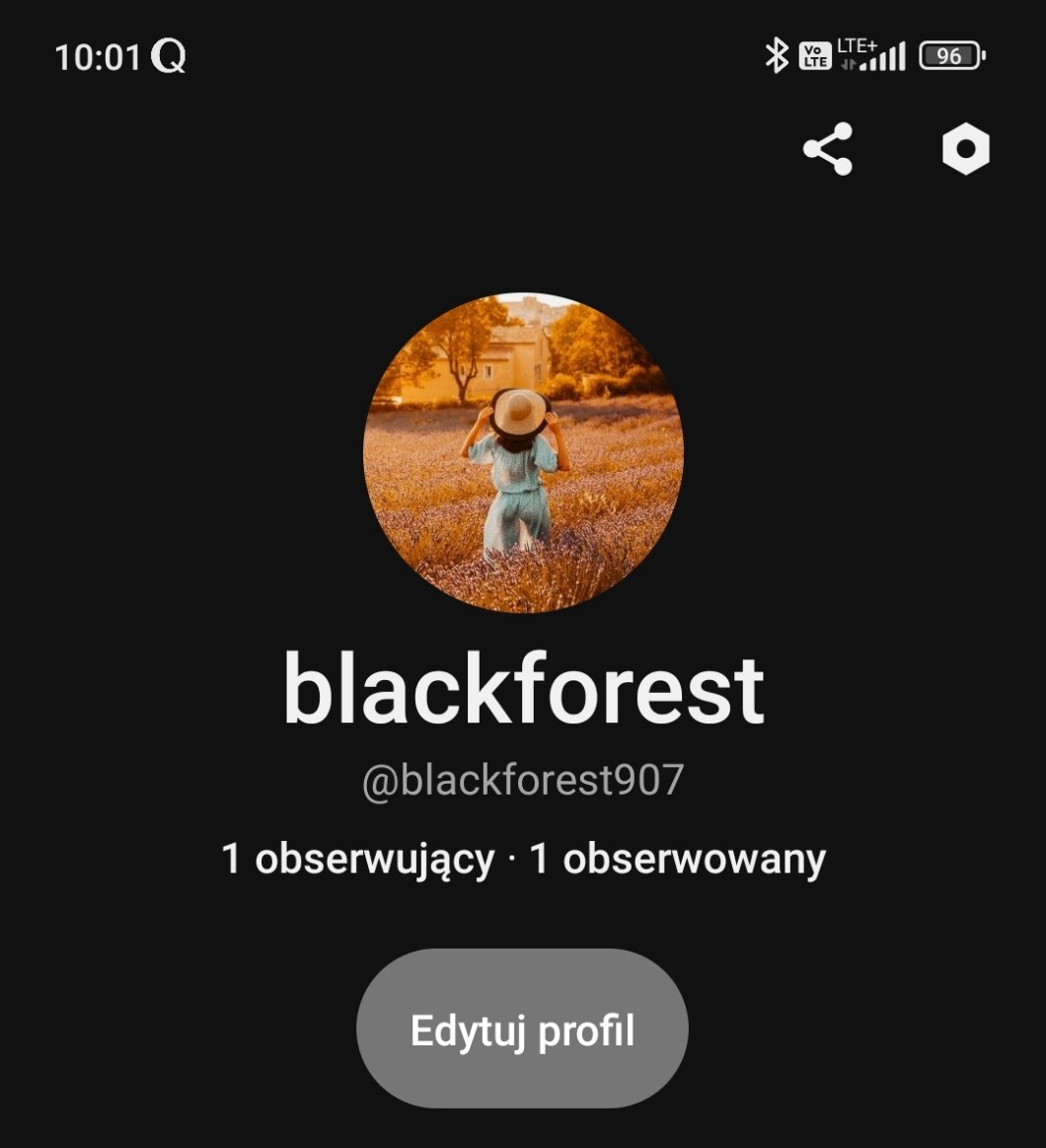The height and width of the screenshot is (1148, 1046).
Task: Share the blackforest profile
Action: point(827,149)
